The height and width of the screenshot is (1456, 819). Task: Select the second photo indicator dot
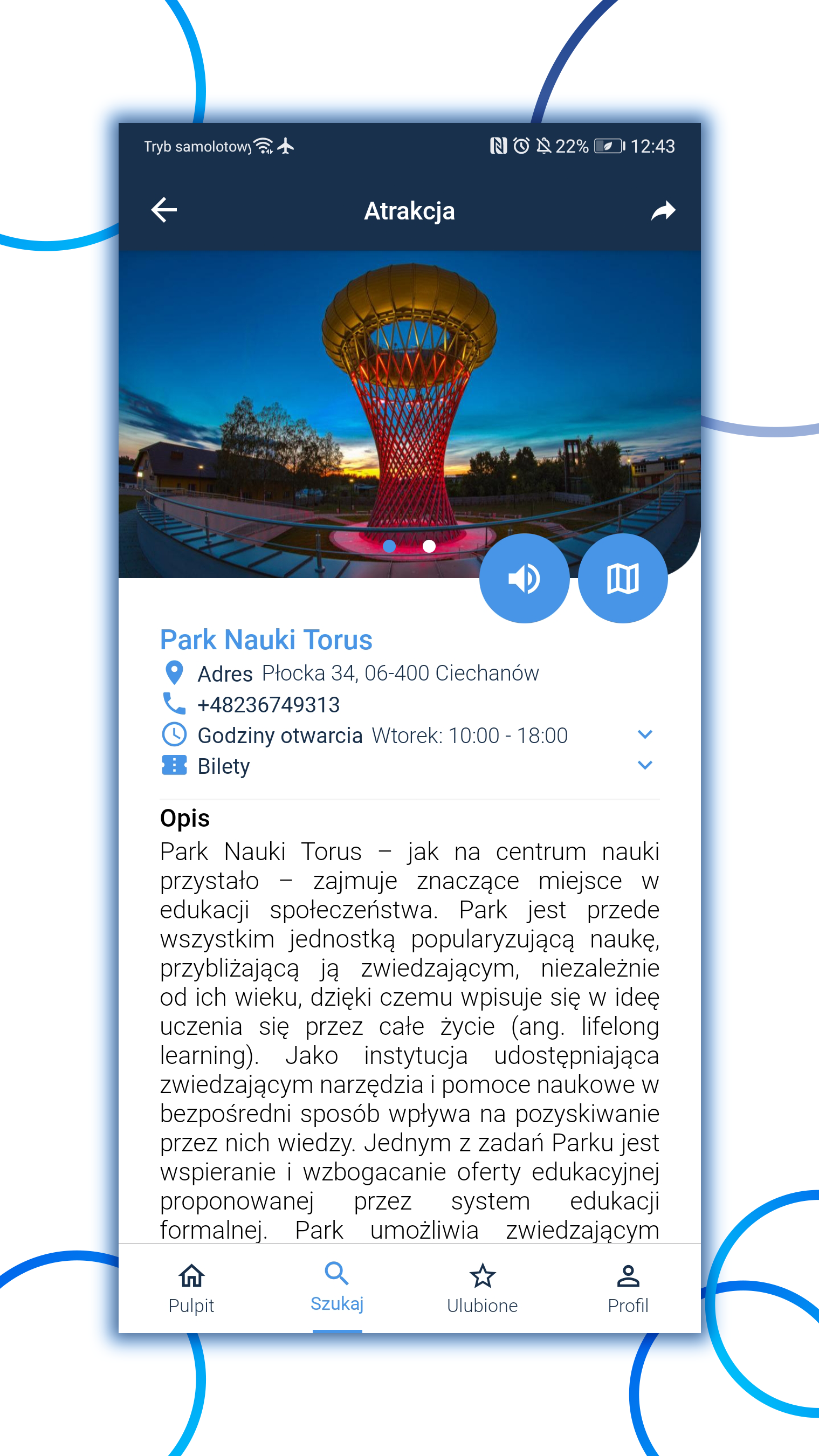click(x=429, y=546)
